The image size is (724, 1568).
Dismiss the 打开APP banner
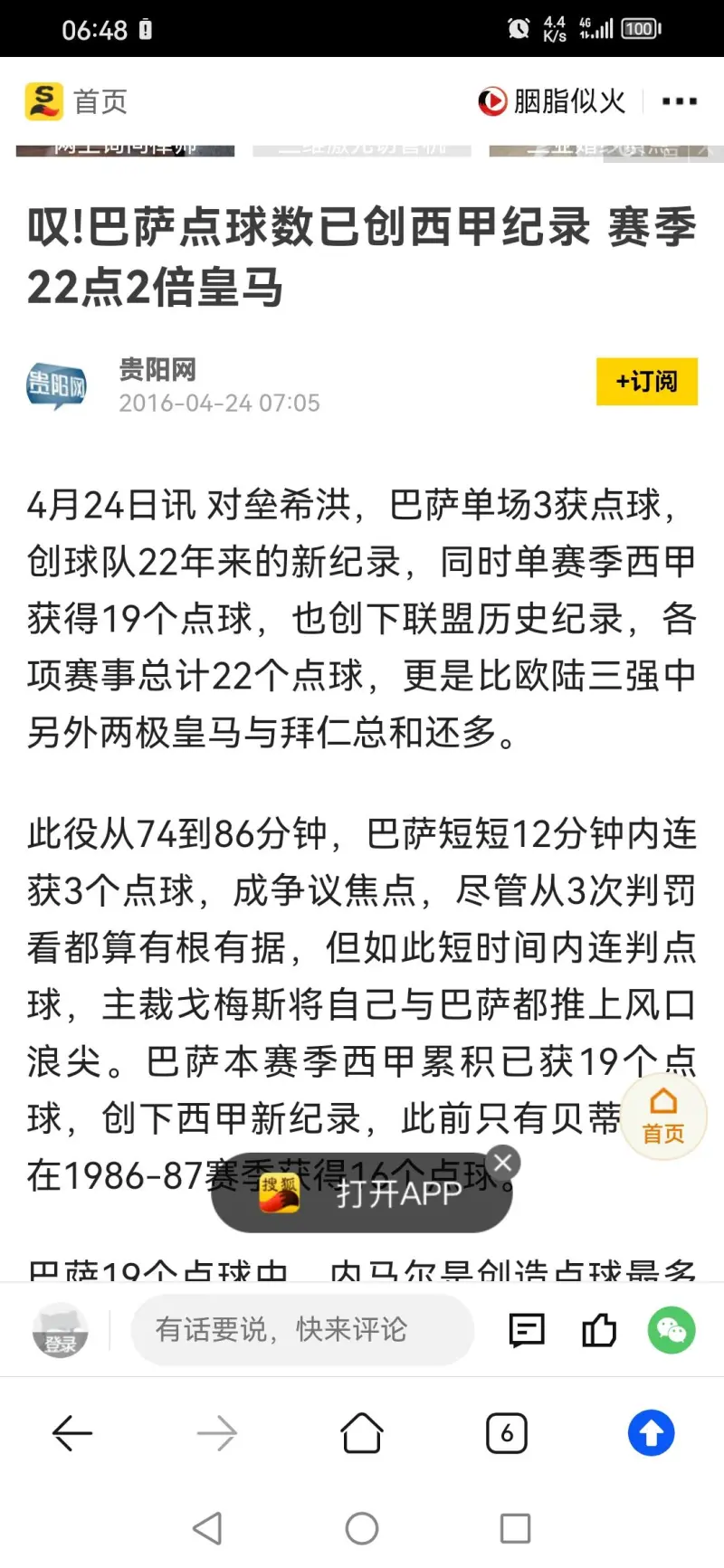(x=503, y=1162)
